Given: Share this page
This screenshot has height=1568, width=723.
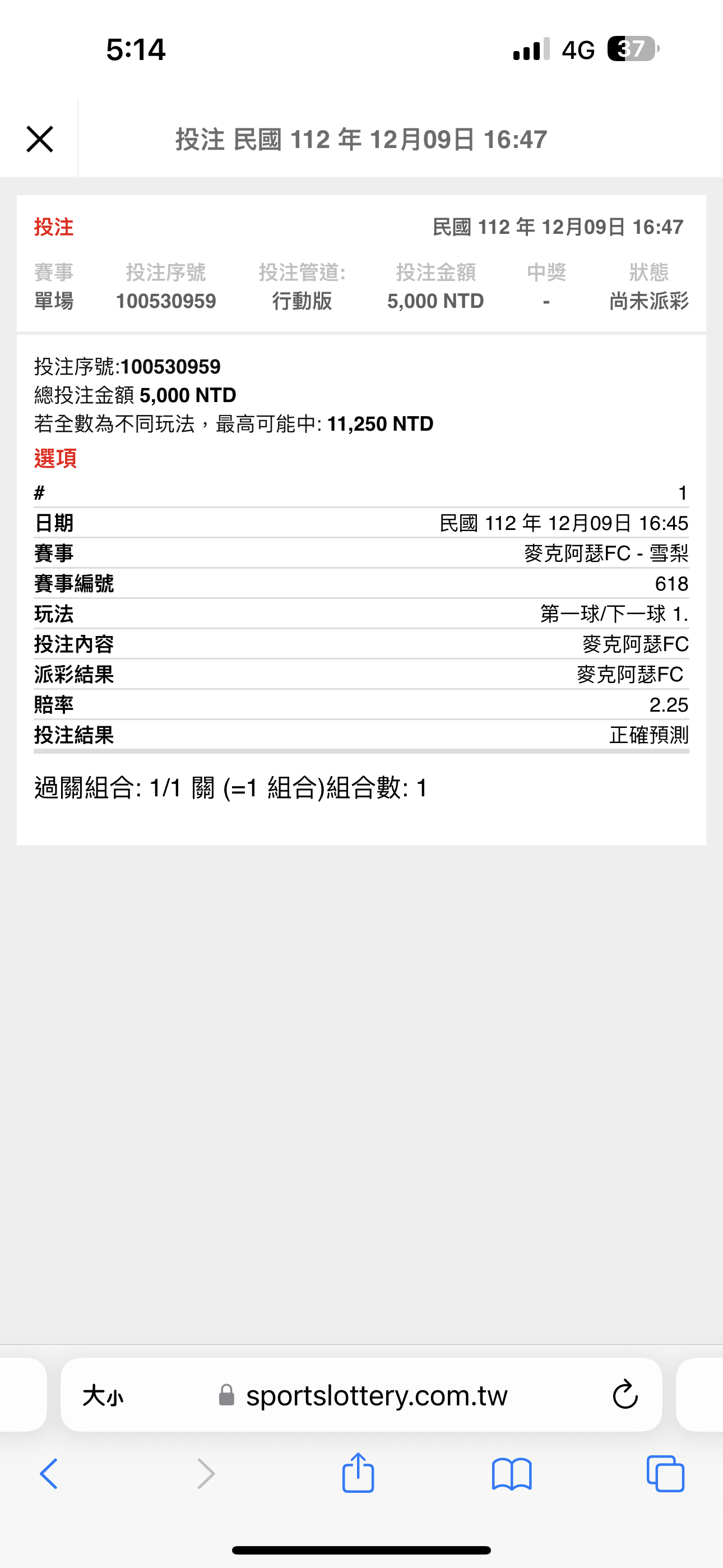Looking at the screenshot, I should click(358, 1473).
